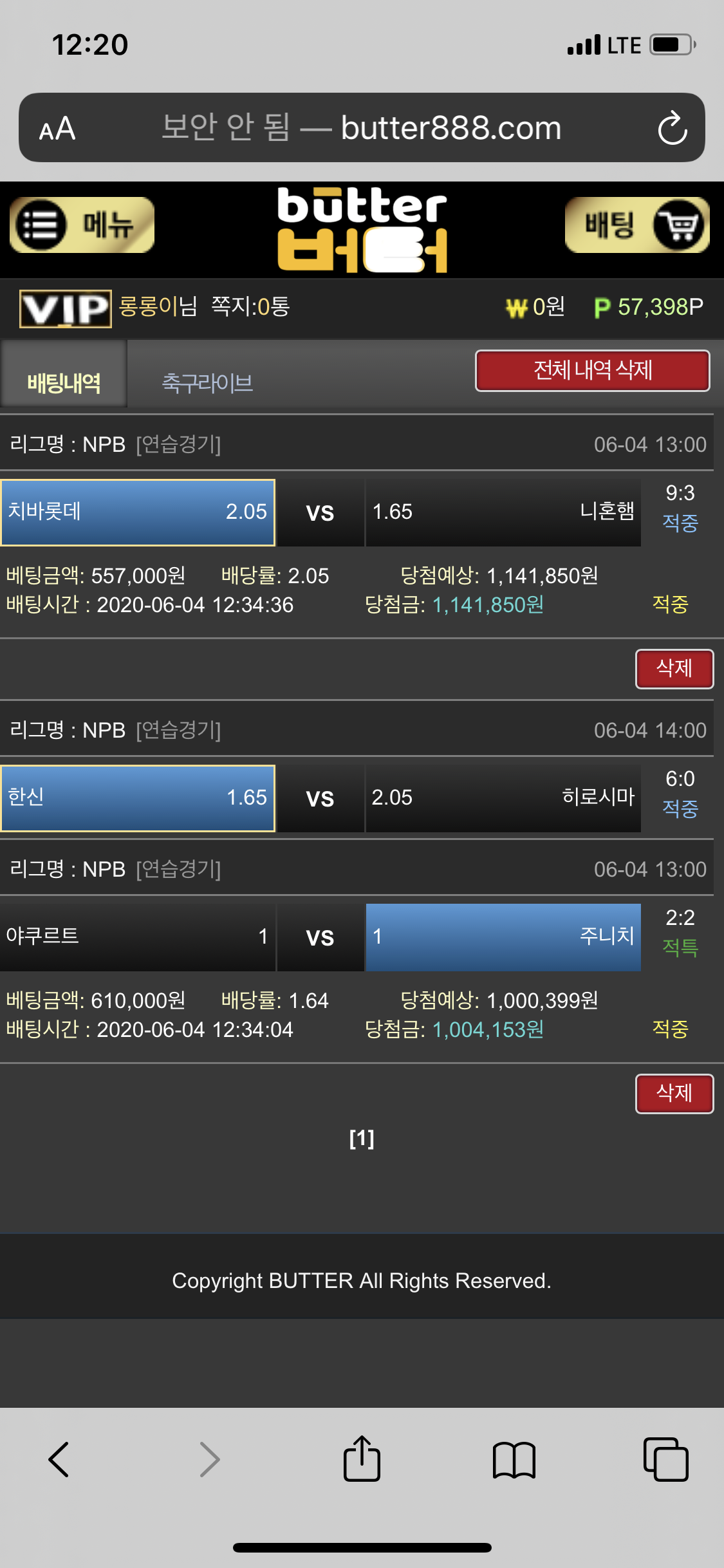Tap 전체 내역 삭제 button

click(592, 370)
